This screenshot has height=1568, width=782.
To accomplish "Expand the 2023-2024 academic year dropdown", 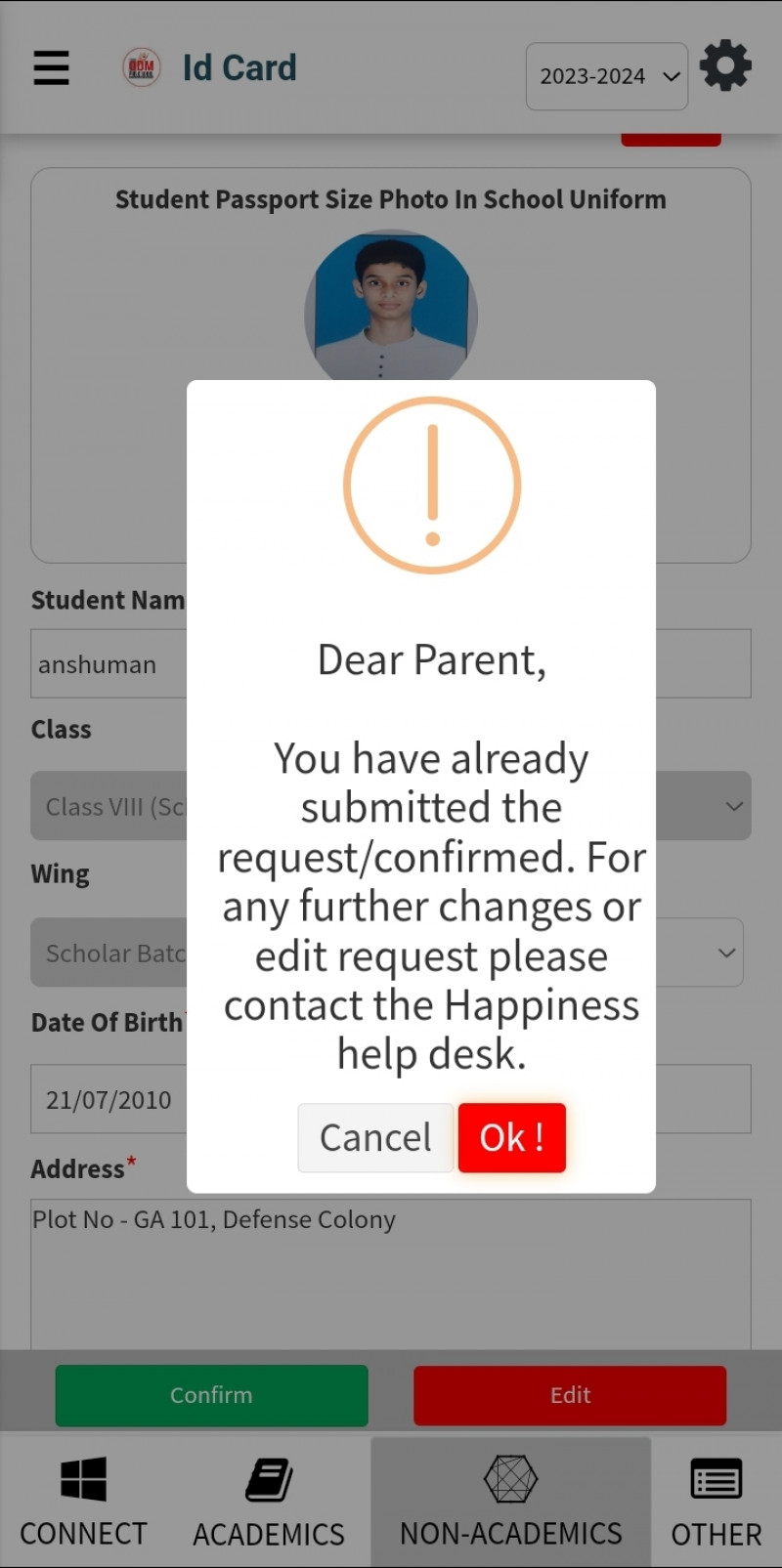I will tap(607, 76).
